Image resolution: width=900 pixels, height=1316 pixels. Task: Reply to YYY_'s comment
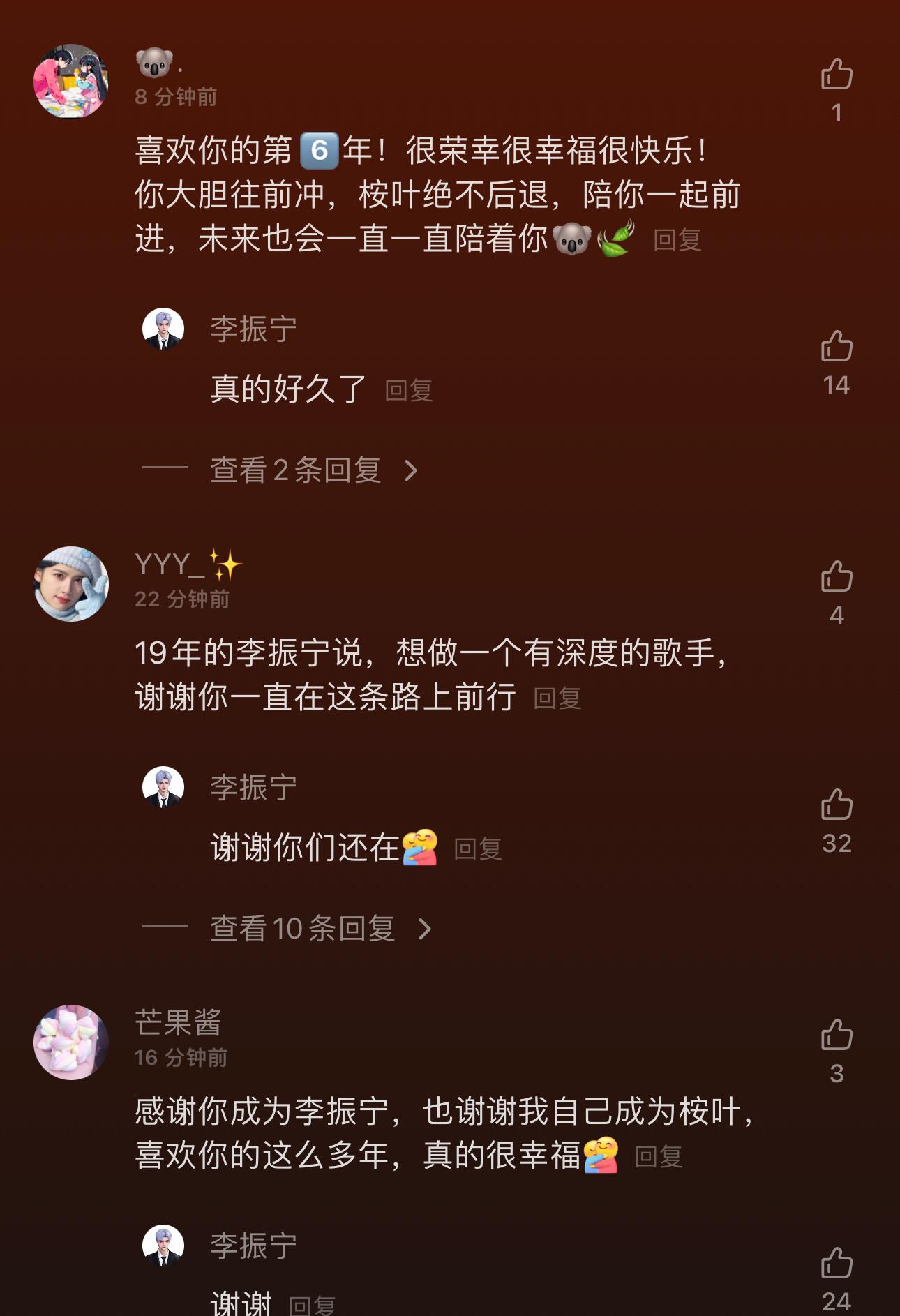coord(557,698)
